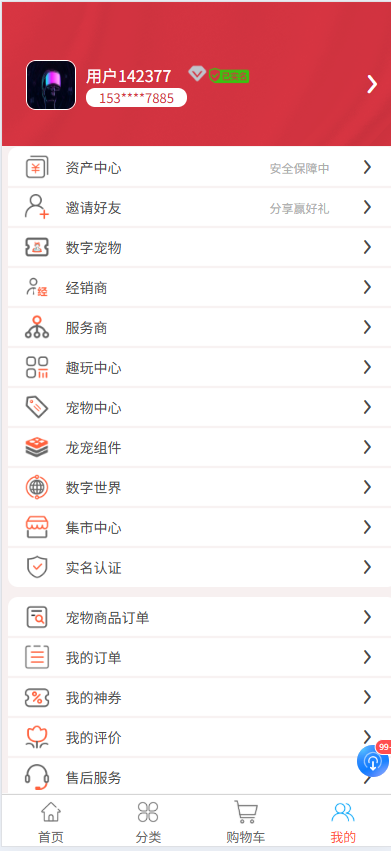This screenshot has width=391, height=851.
Task: Go to 宠物中心
Action: (x=199, y=408)
